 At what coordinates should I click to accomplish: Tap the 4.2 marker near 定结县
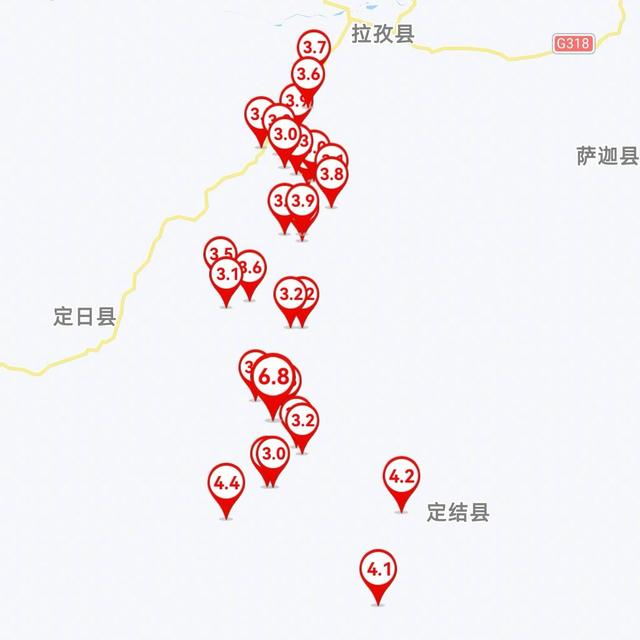(401, 477)
